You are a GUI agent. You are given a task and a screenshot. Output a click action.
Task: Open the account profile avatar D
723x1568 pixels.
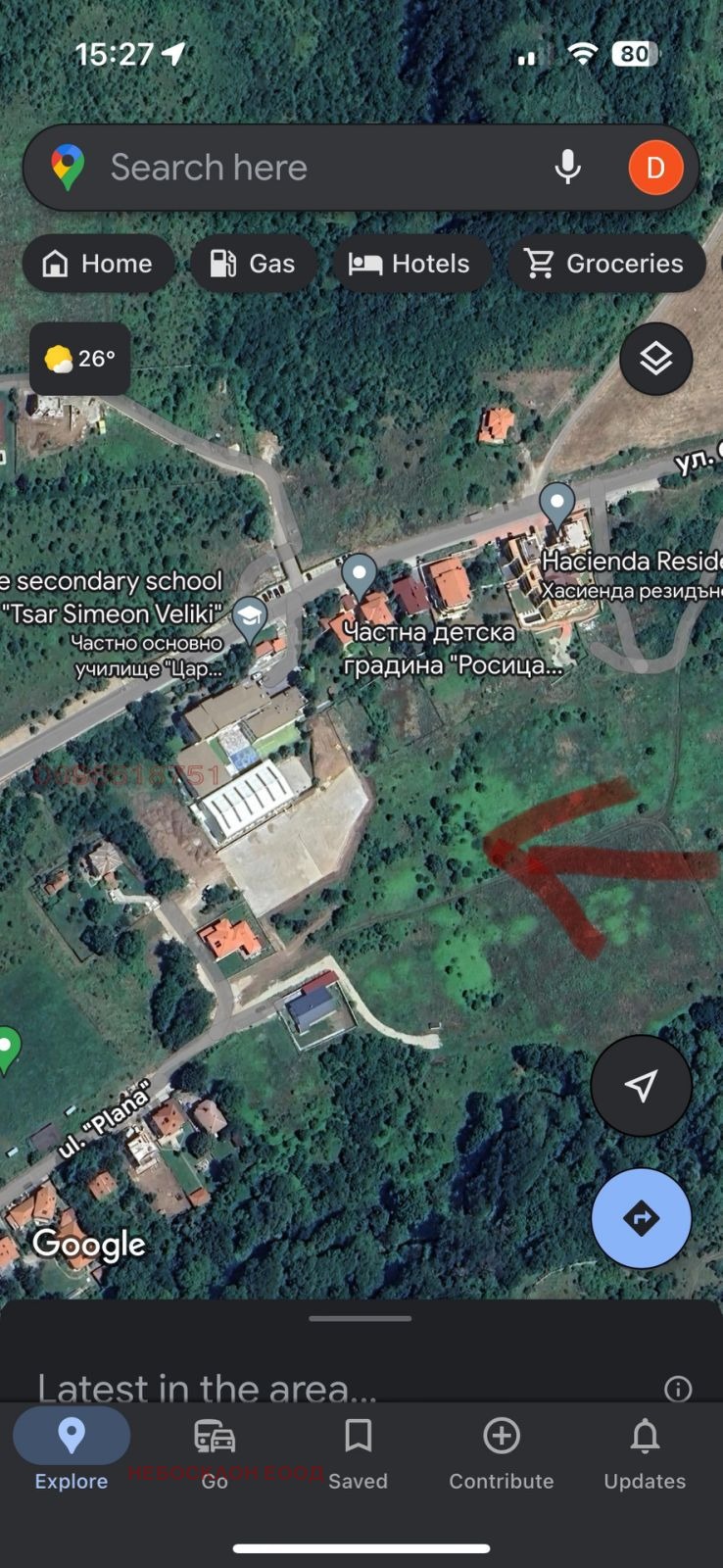click(655, 168)
